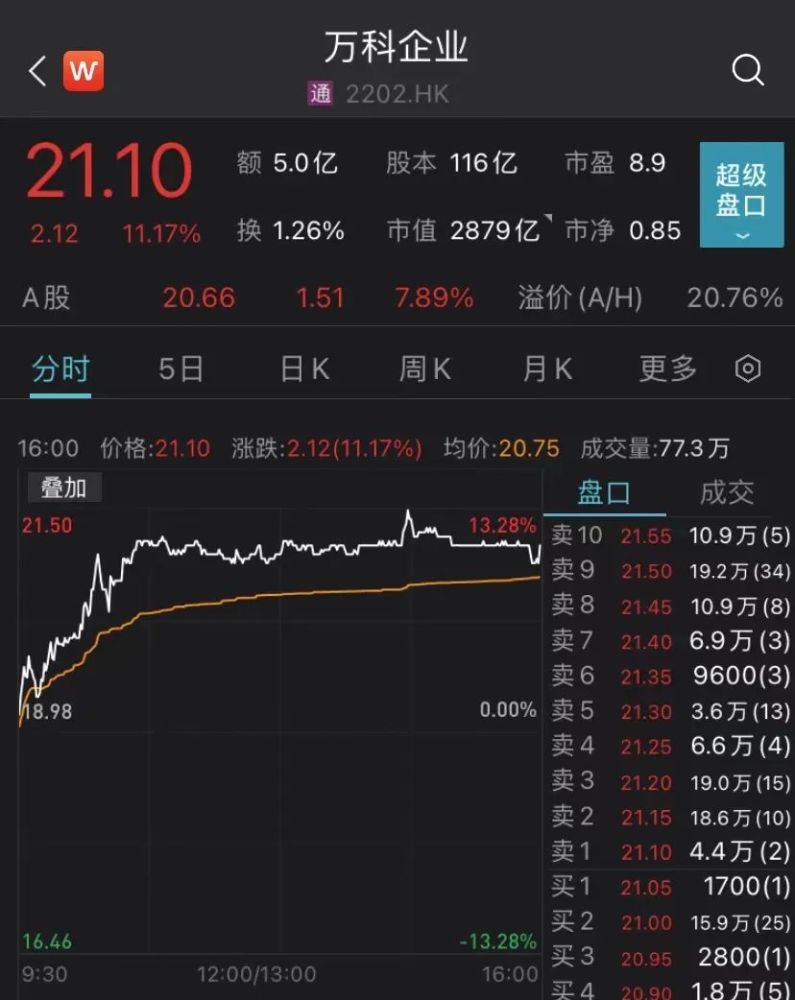The width and height of the screenshot is (795, 1000).
Task: Open the chart settings gear icon
Action: (x=747, y=369)
